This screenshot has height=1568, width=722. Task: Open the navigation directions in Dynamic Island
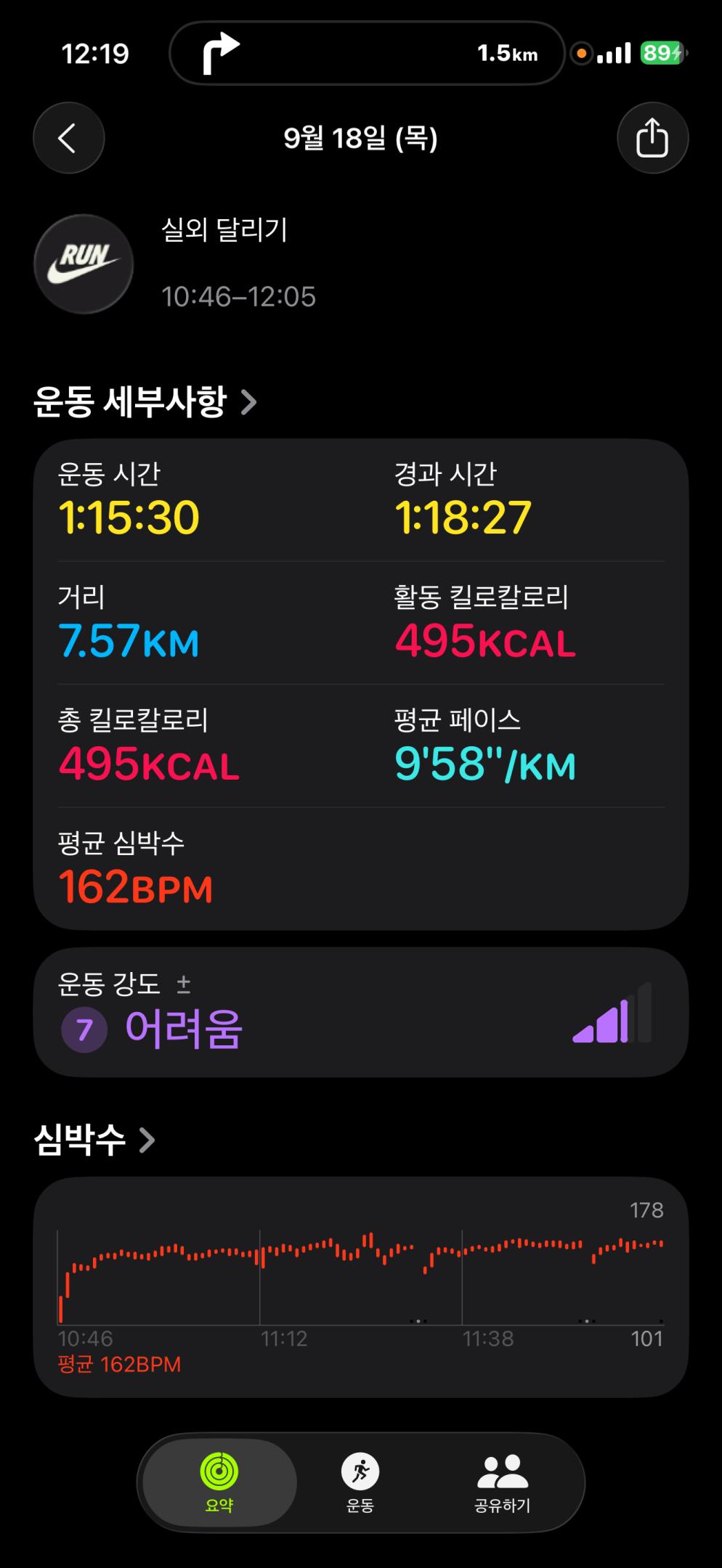(367, 53)
